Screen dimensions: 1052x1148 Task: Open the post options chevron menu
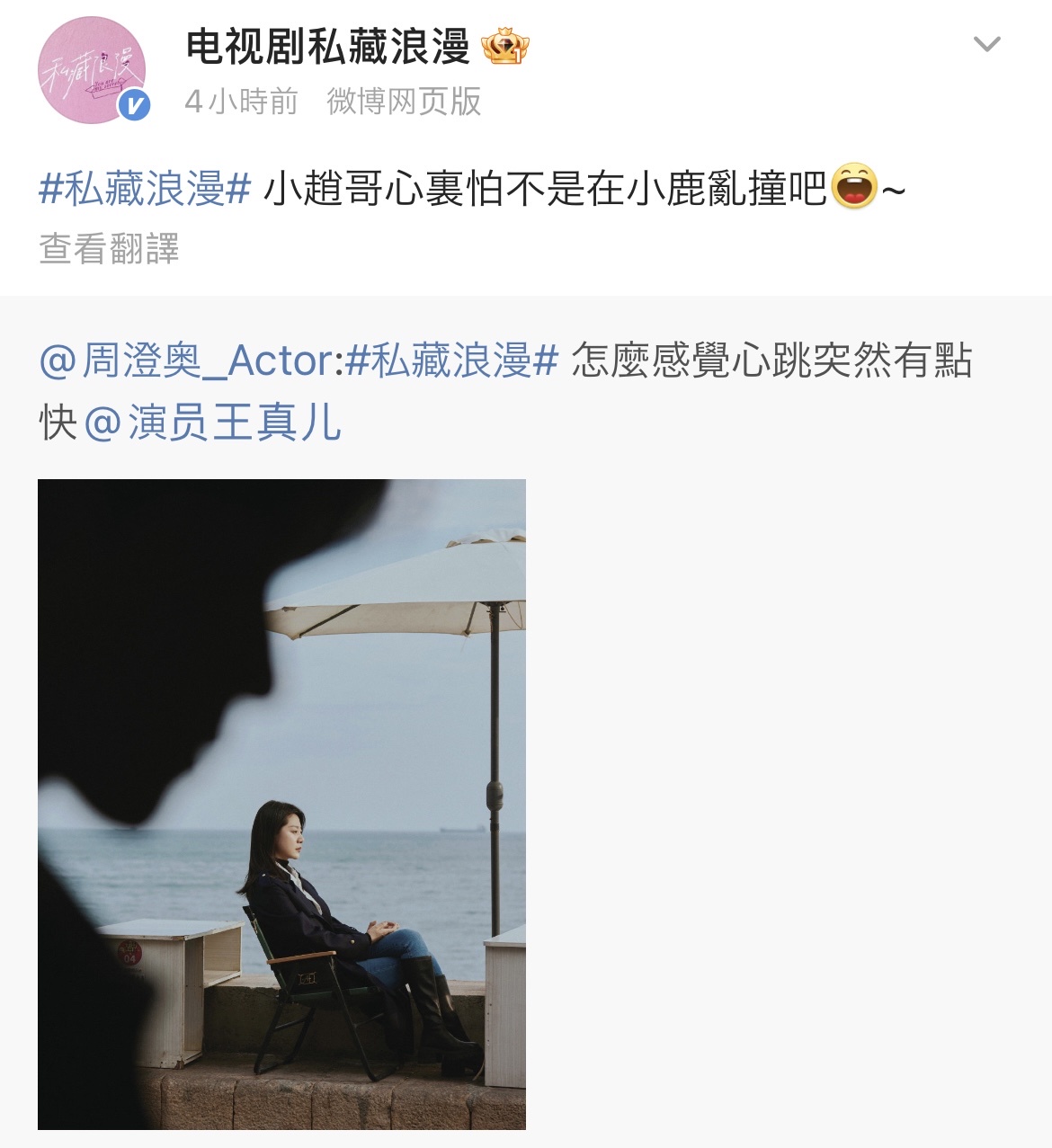(986, 44)
